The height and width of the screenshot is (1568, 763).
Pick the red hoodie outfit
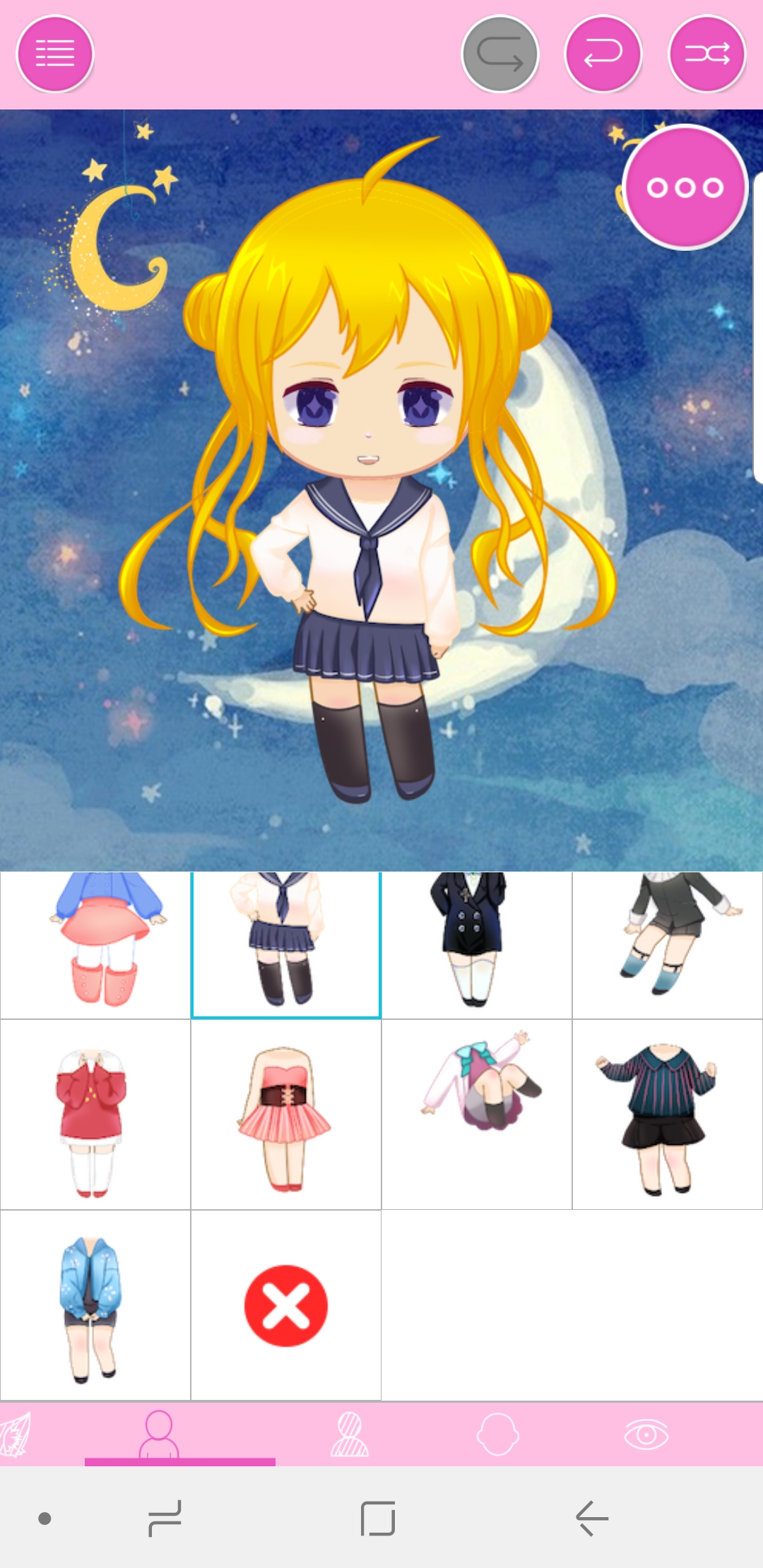coord(95,1115)
